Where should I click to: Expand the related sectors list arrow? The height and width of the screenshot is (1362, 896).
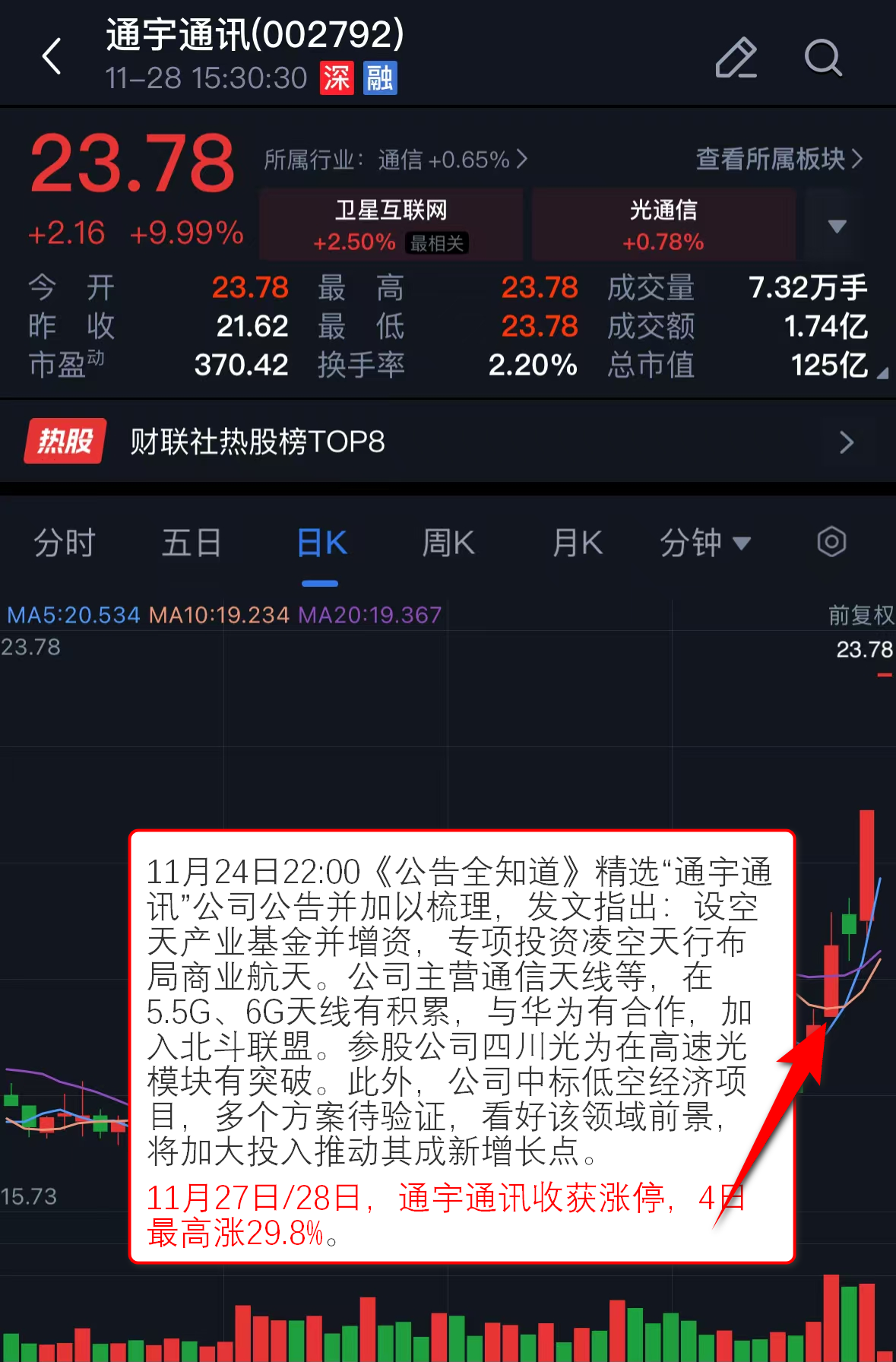(837, 226)
